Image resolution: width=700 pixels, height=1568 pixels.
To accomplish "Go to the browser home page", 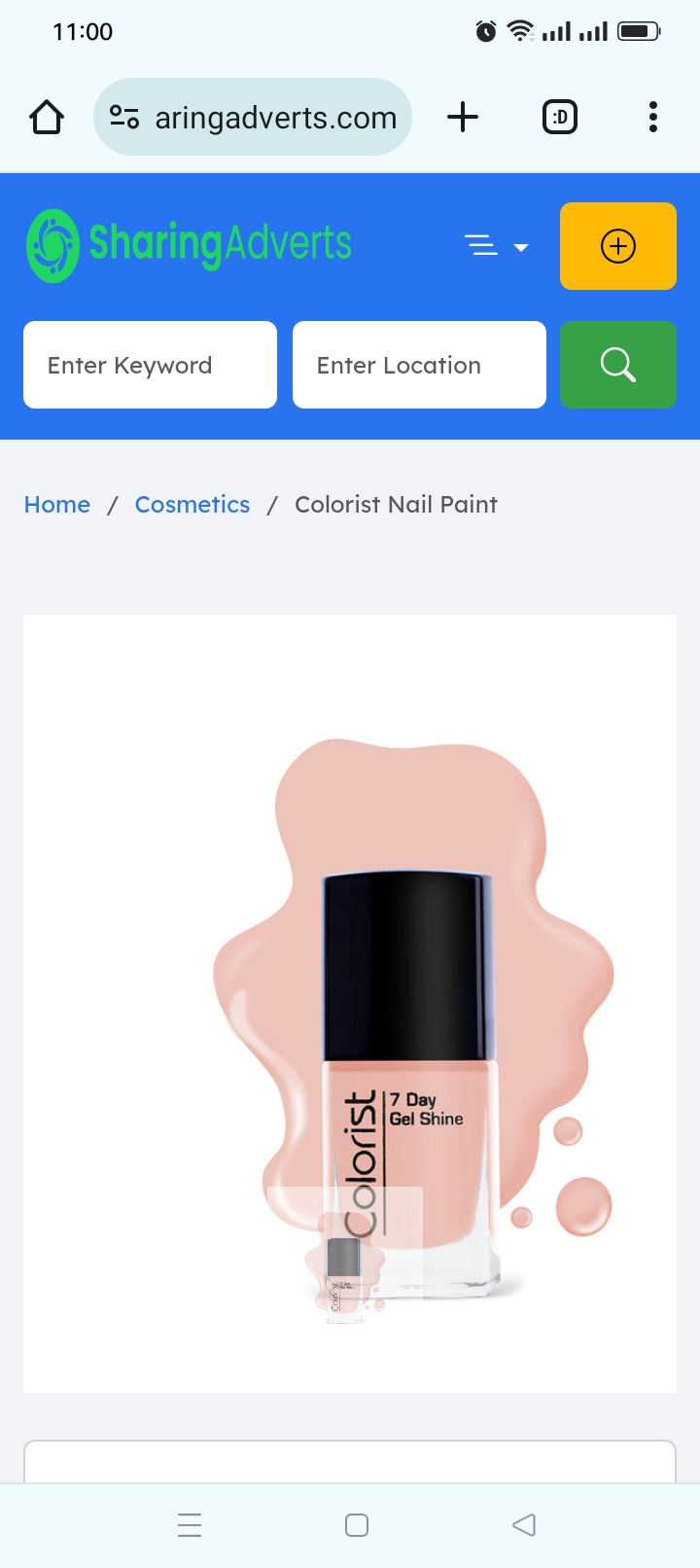I will [x=47, y=118].
